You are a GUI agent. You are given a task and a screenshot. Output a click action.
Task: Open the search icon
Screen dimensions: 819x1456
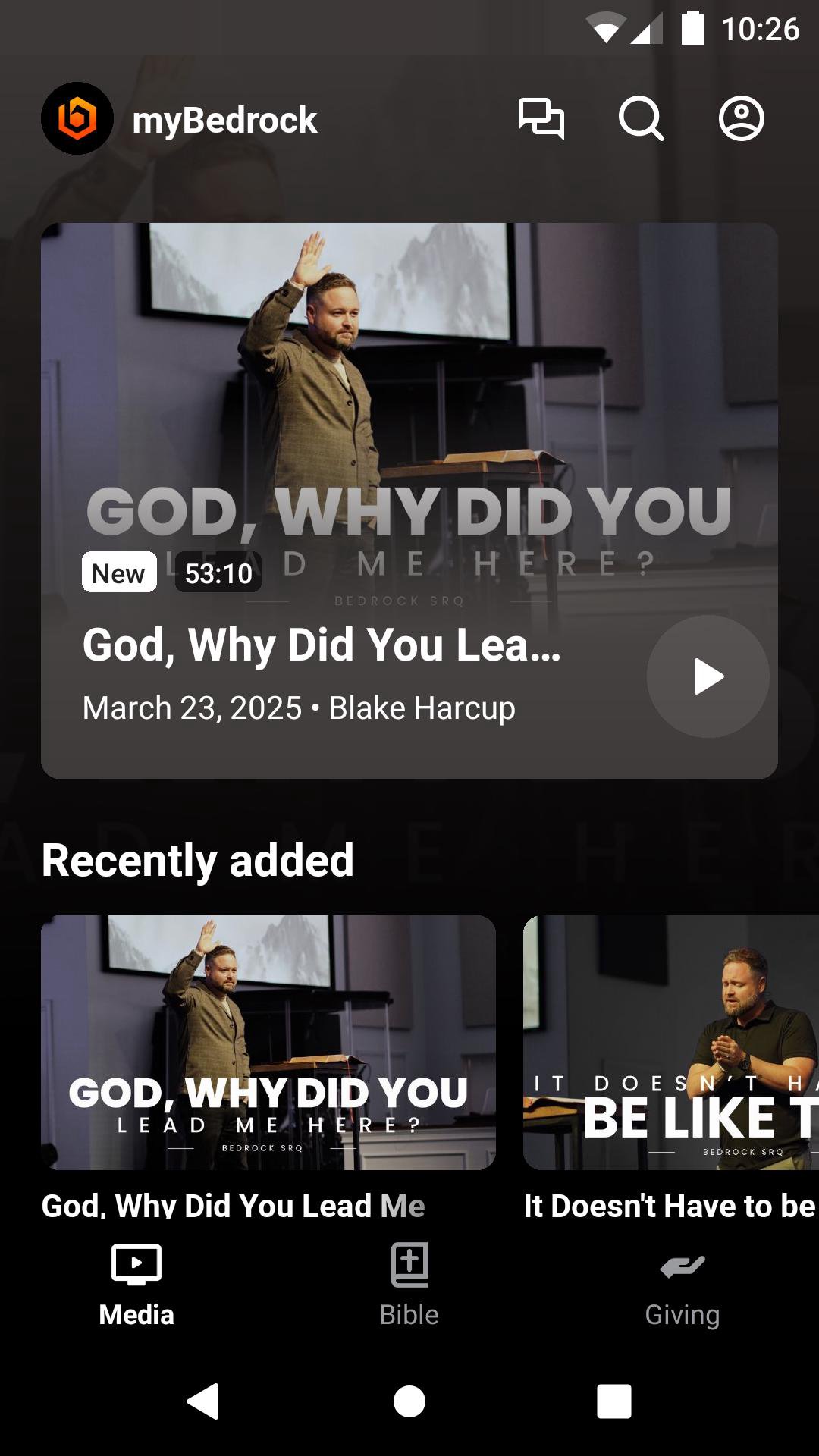coord(641,119)
